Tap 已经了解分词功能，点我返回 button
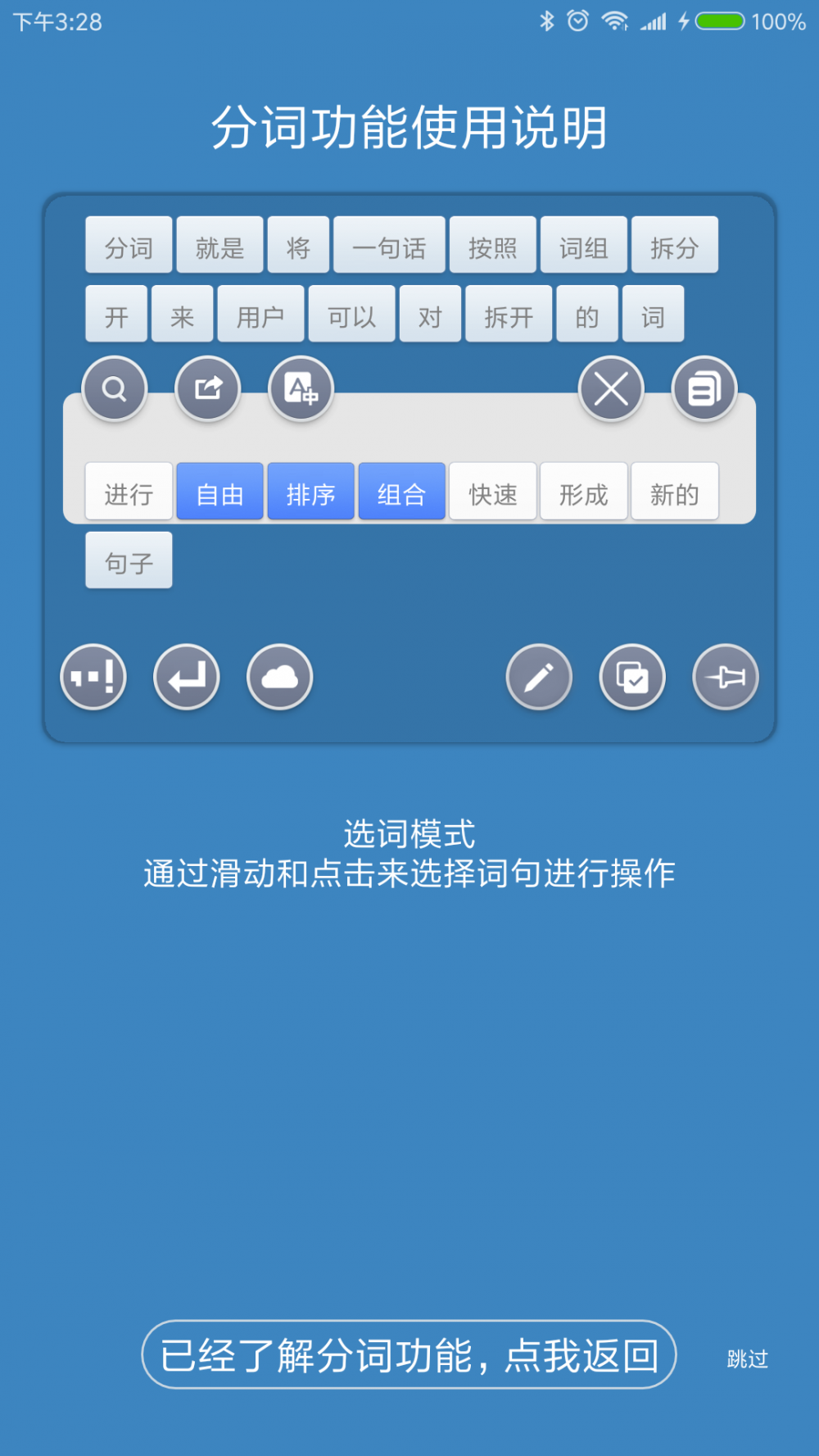Screen dimensions: 819x1456 [x=409, y=1354]
